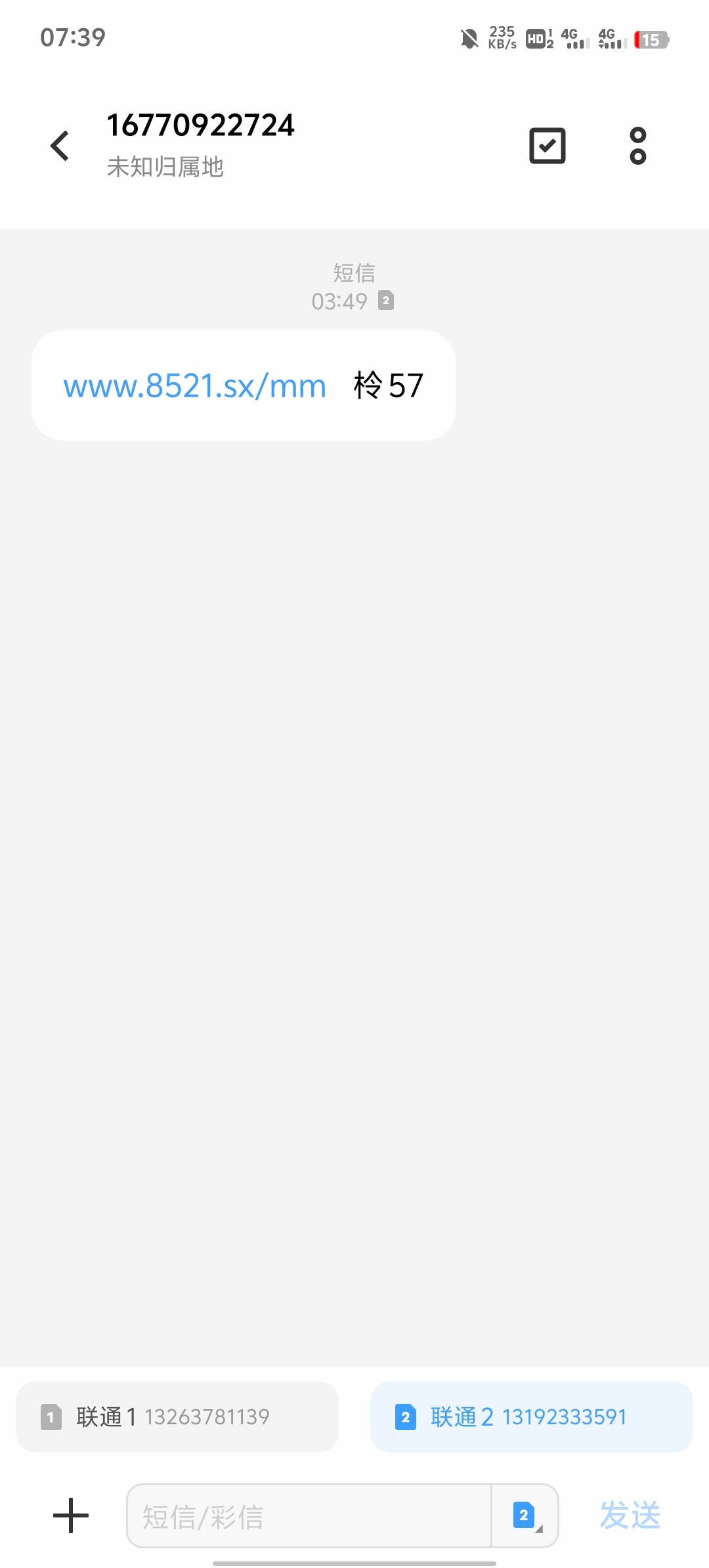Image resolution: width=709 pixels, height=1568 pixels.
Task: Go back to the message list
Action: coord(60,146)
